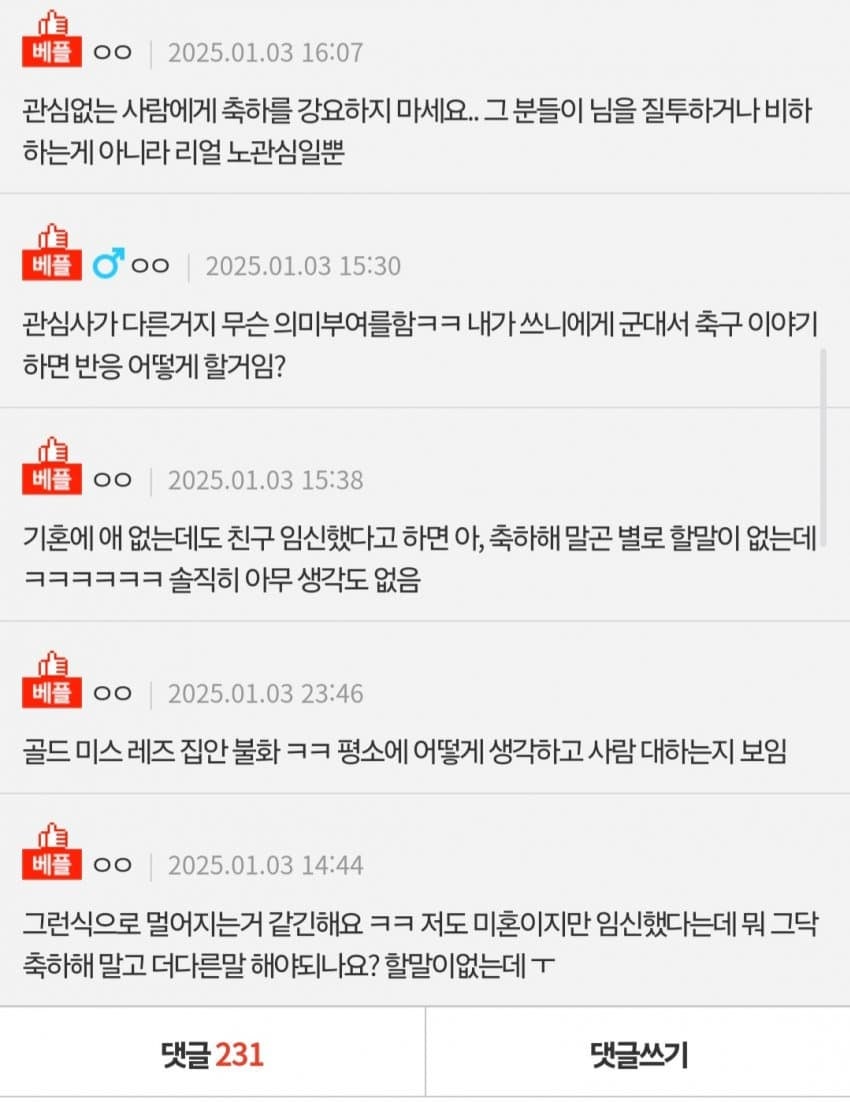Open the full list of 231 comments

coord(212,1054)
